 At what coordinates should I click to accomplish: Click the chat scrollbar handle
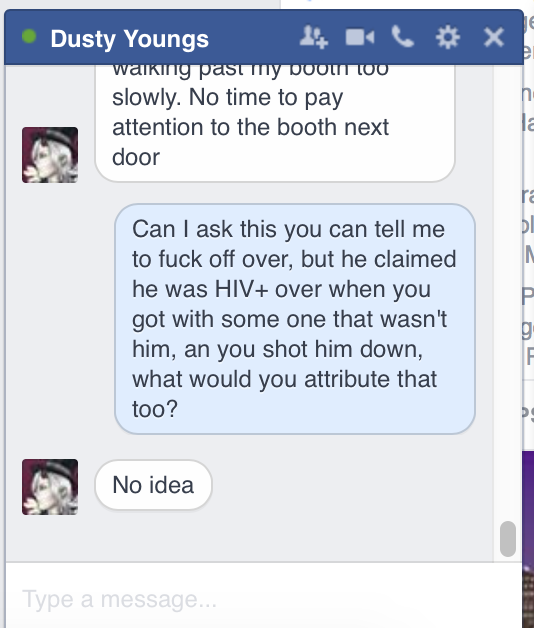tap(508, 539)
